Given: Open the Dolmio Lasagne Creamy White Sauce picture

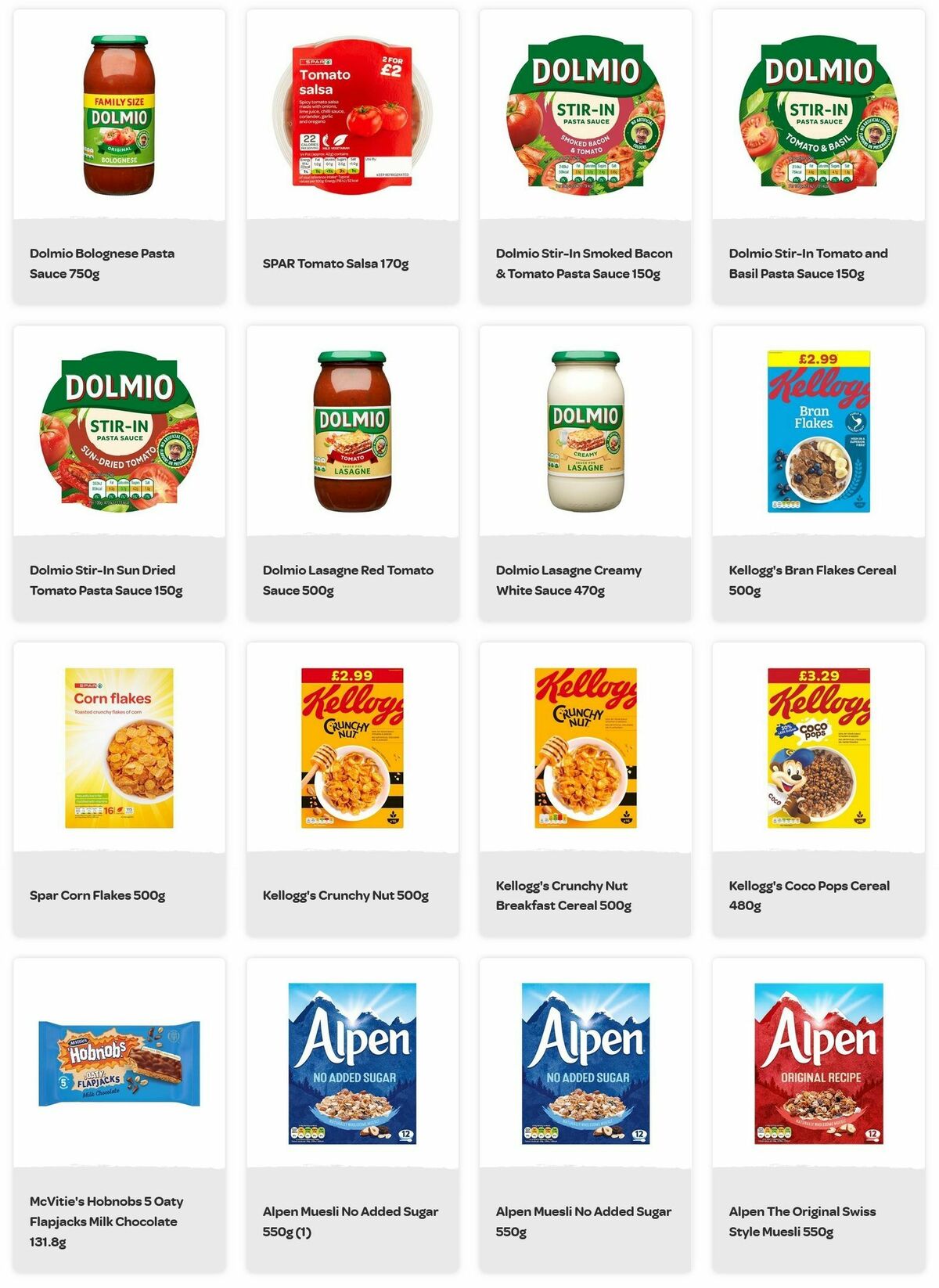Looking at the screenshot, I should (x=581, y=431).
